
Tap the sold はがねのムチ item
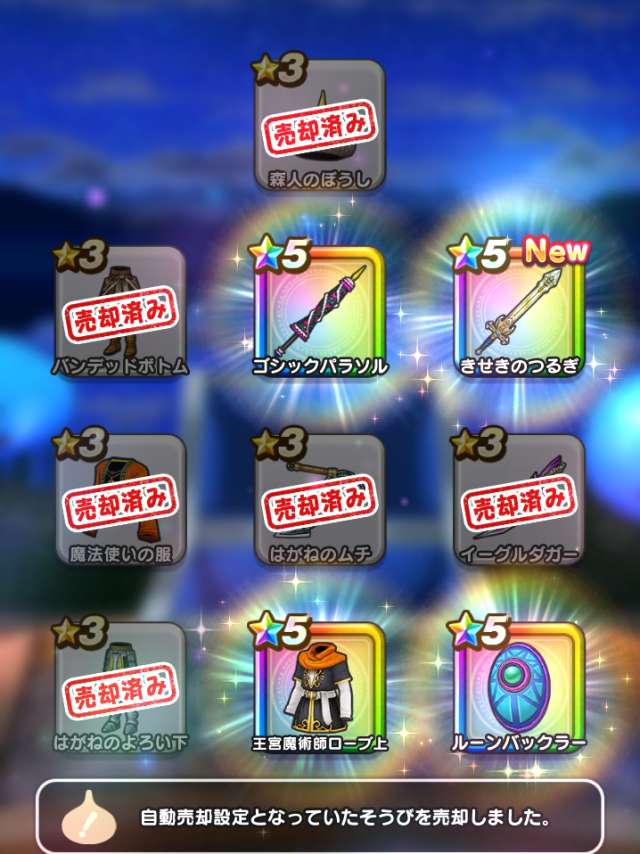pos(319,499)
